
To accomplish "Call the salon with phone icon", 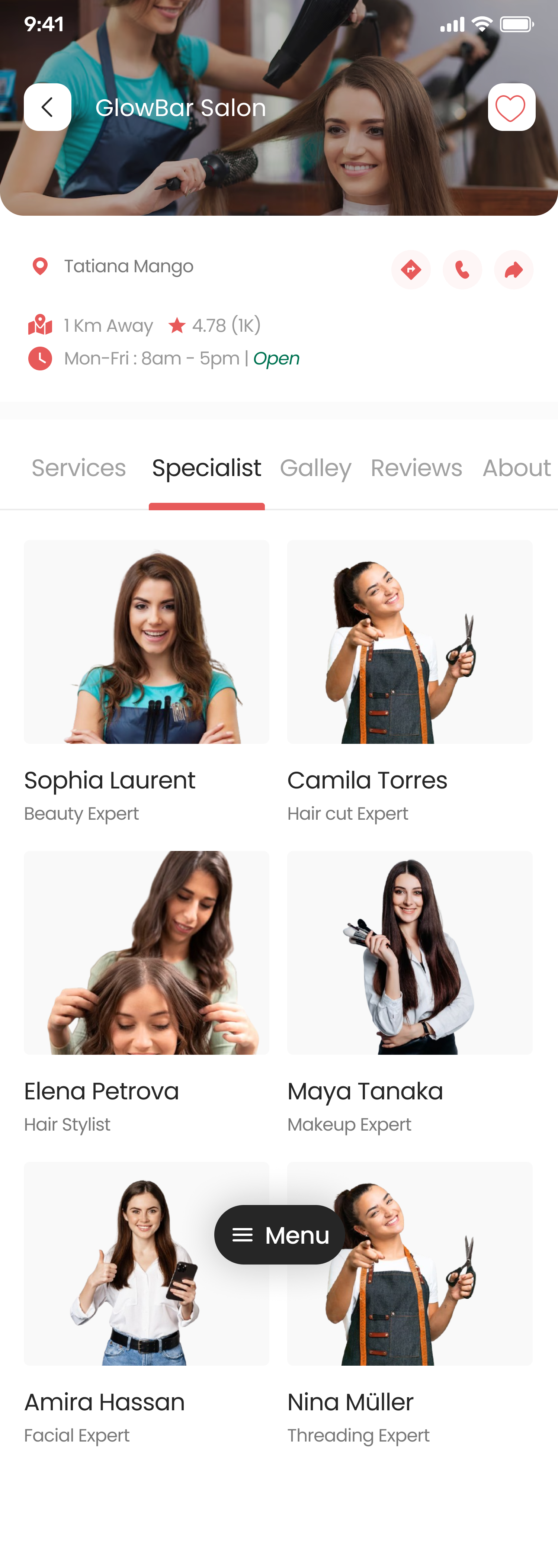I will pos(462,270).
